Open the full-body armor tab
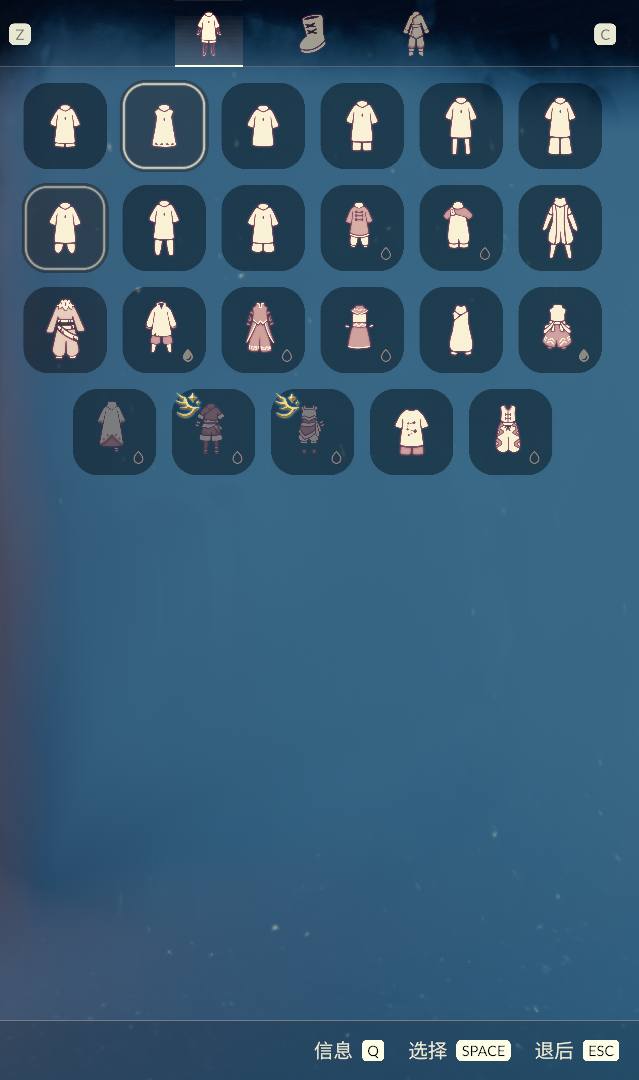 point(415,33)
